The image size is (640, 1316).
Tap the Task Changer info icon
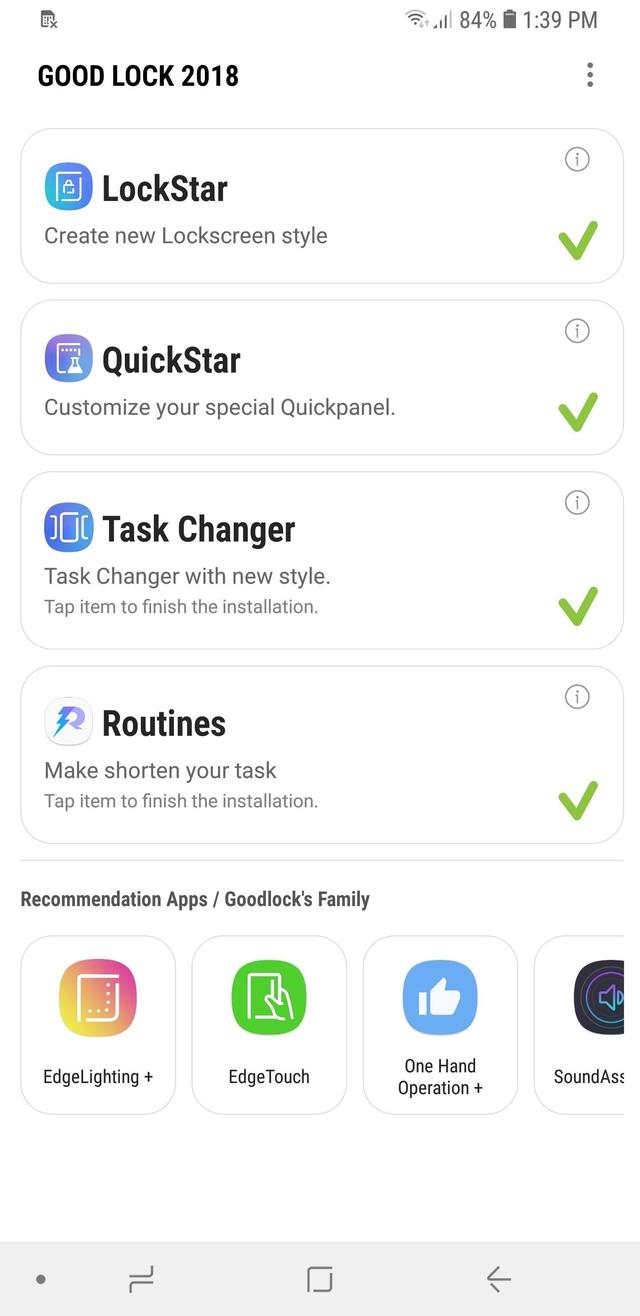[x=577, y=502]
